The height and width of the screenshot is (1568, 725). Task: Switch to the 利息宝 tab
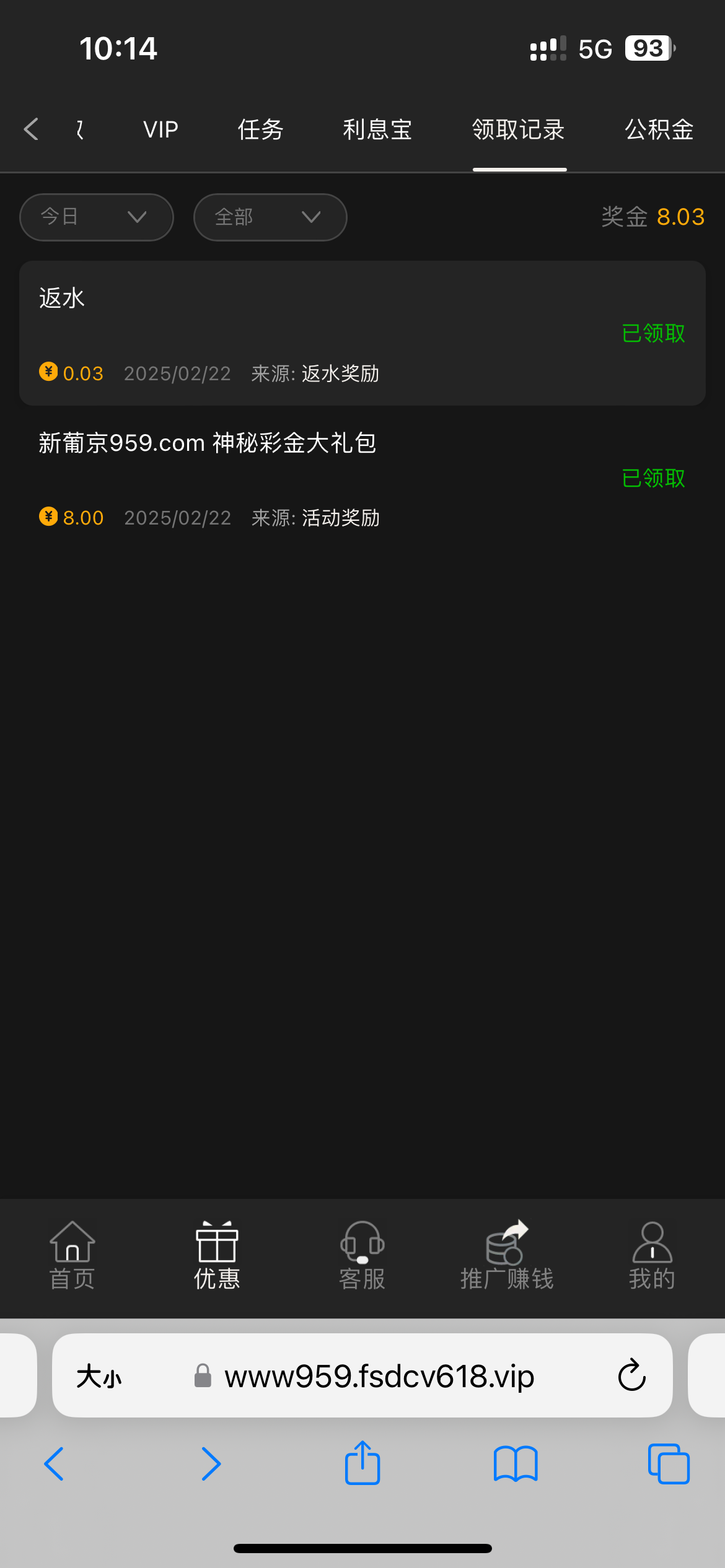(x=377, y=130)
